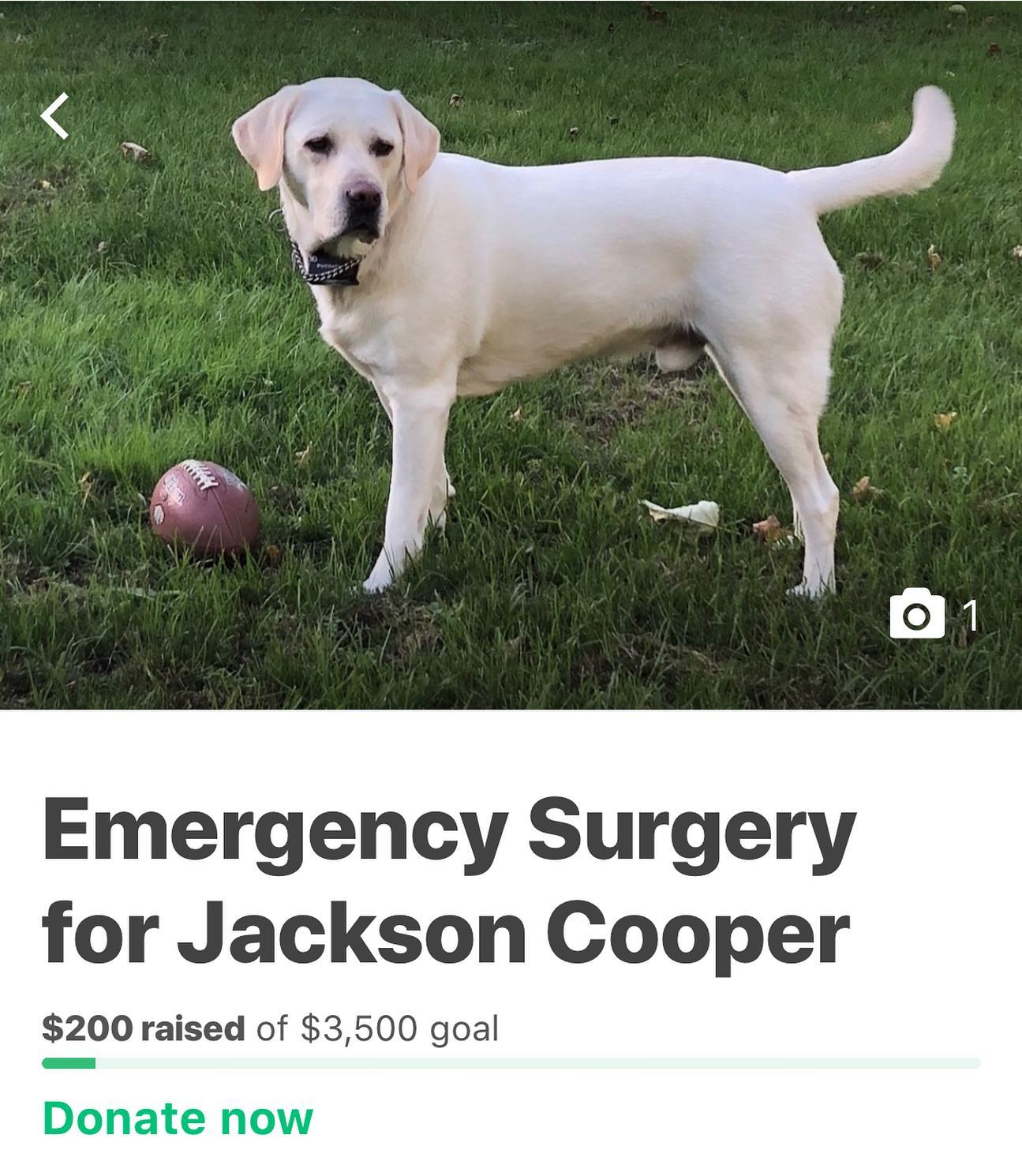
Task: Go back using the top-left arrow
Action: (x=54, y=116)
